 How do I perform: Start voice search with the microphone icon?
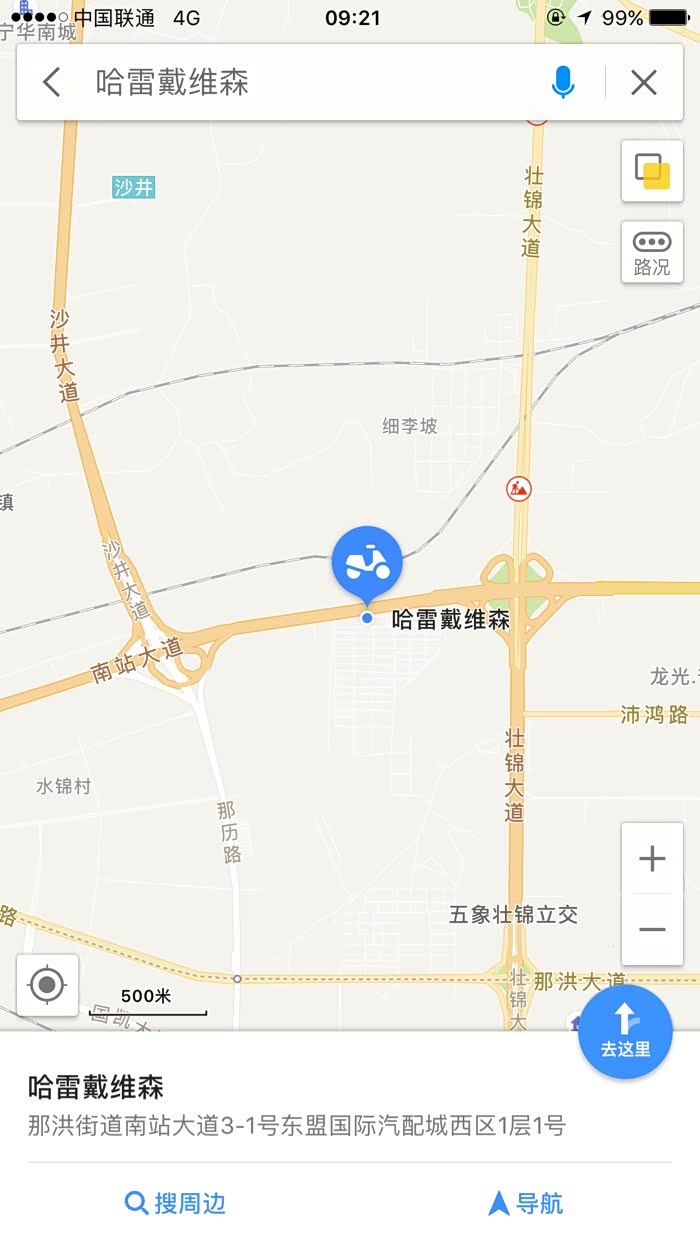point(564,82)
